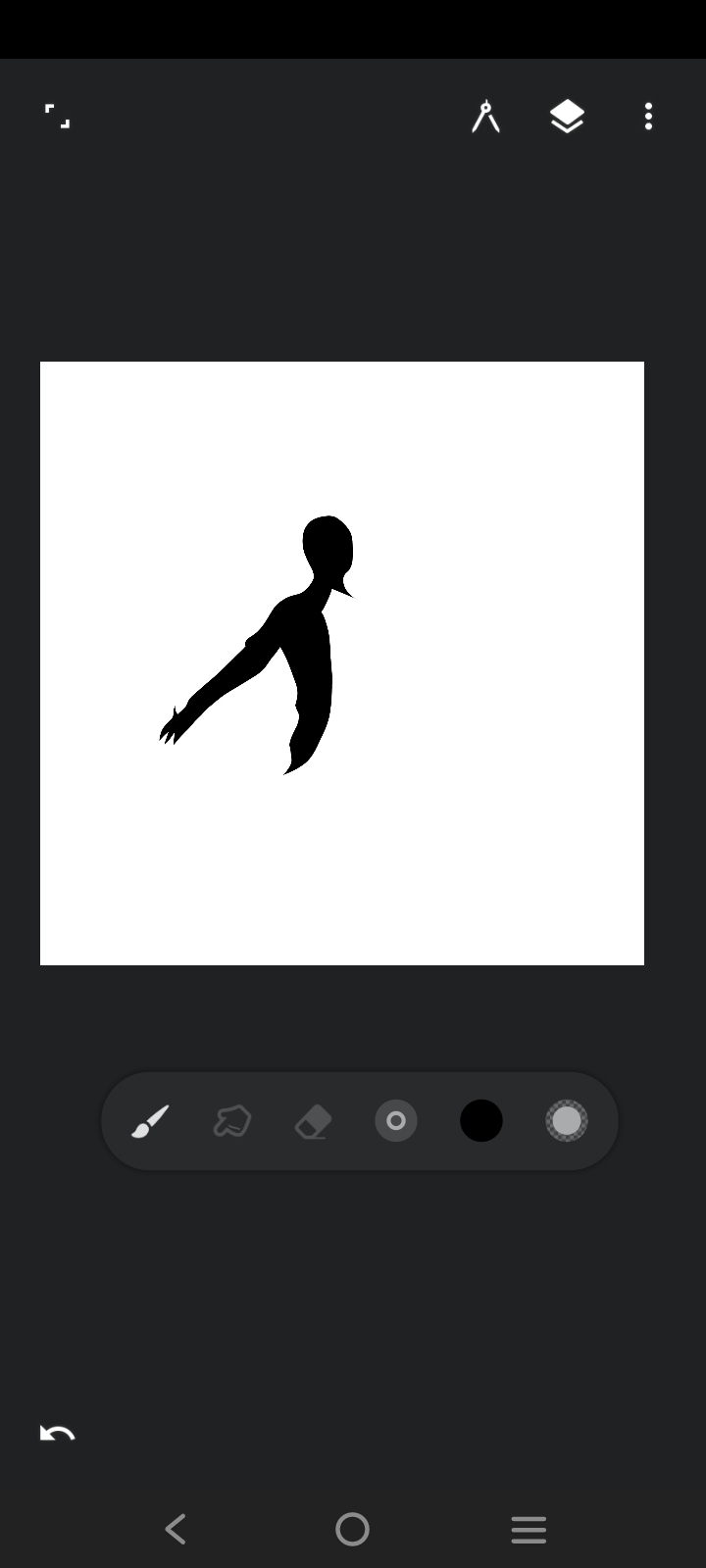Go back using system navigation

pyautogui.click(x=176, y=1529)
